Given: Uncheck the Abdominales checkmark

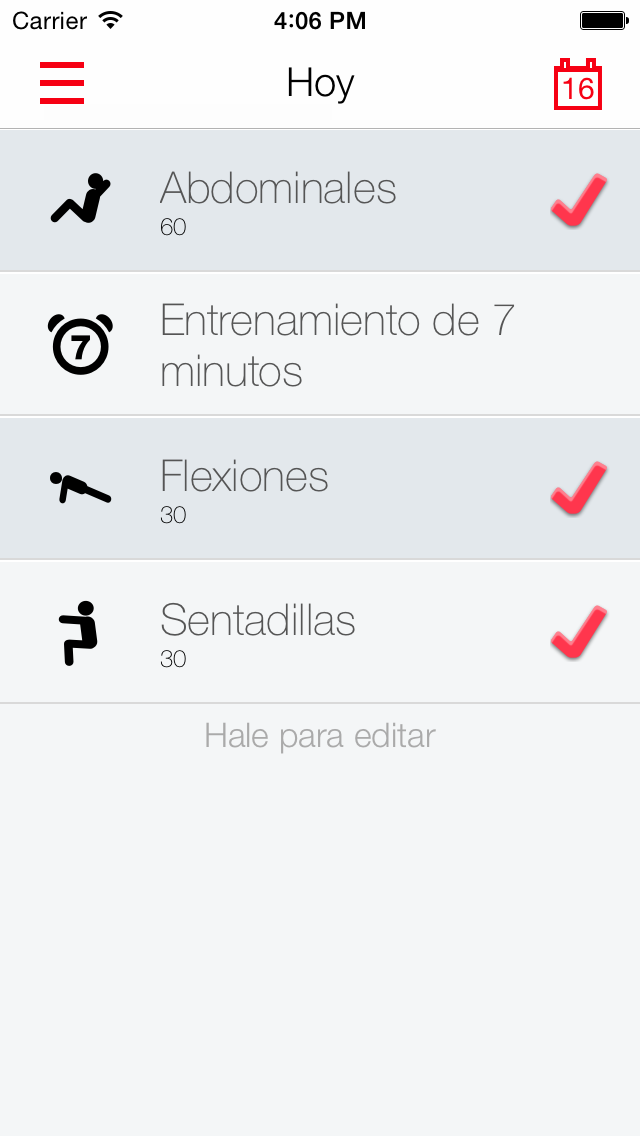Looking at the screenshot, I should click(579, 200).
